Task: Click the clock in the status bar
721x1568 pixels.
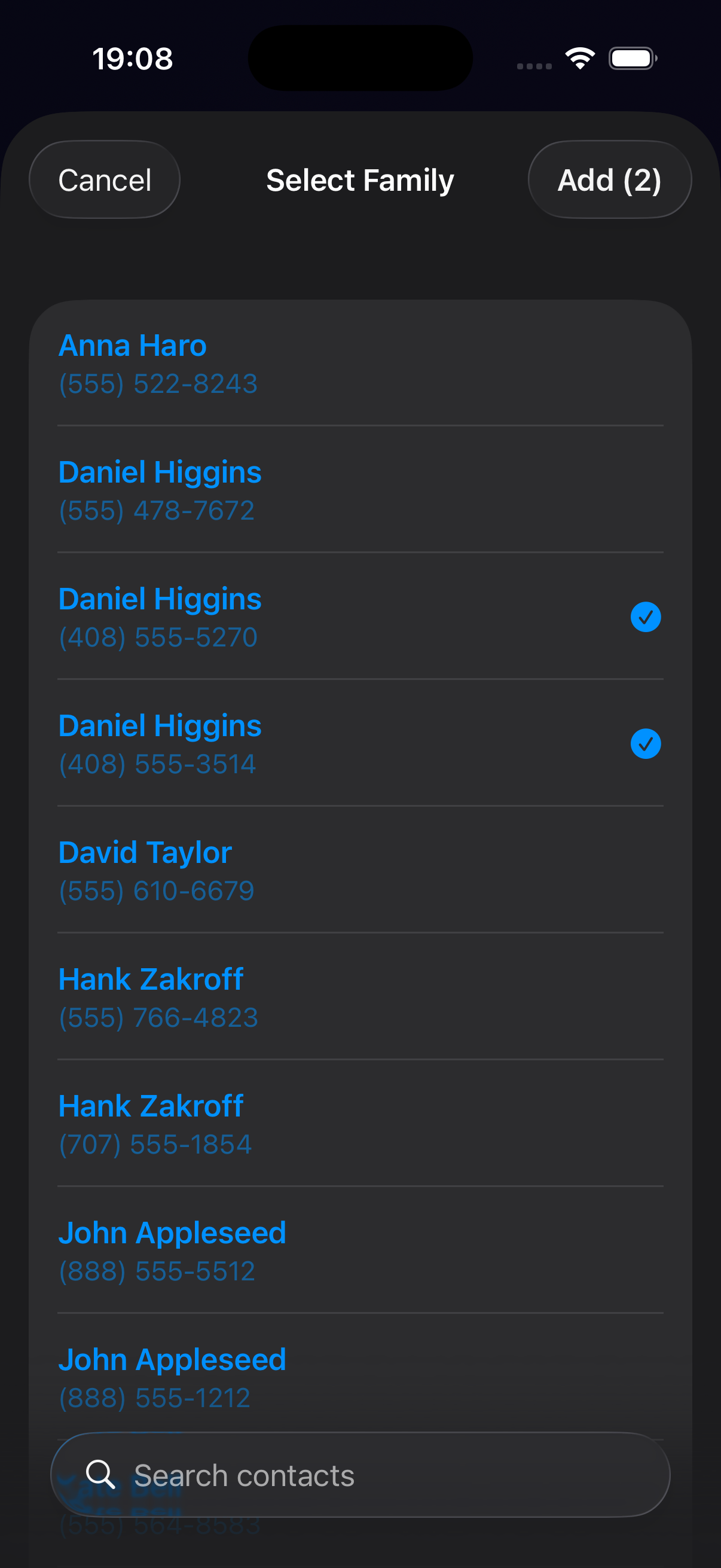Action: click(132, 58)
